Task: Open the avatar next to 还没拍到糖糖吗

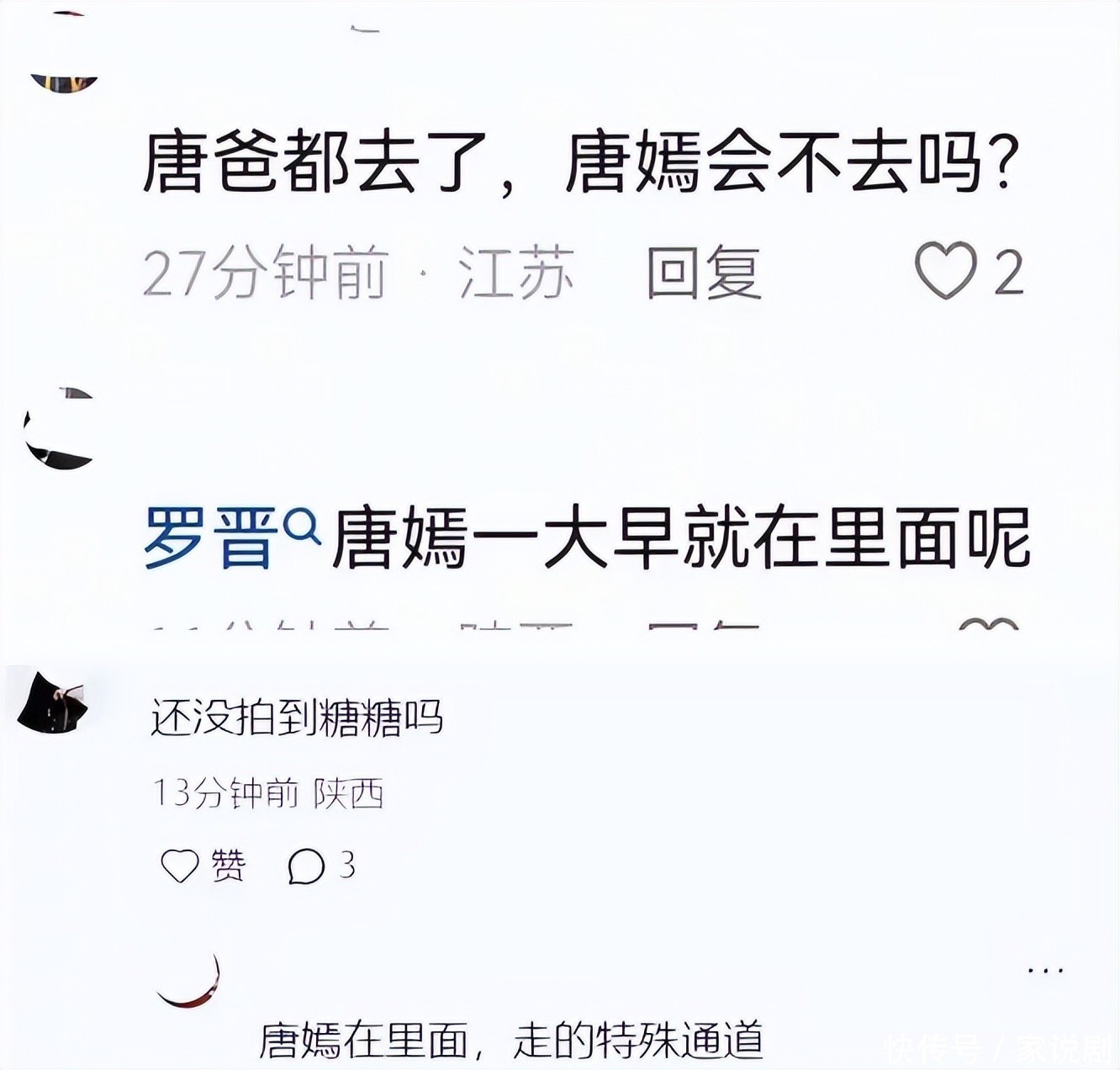Action: tap(54, 702)
